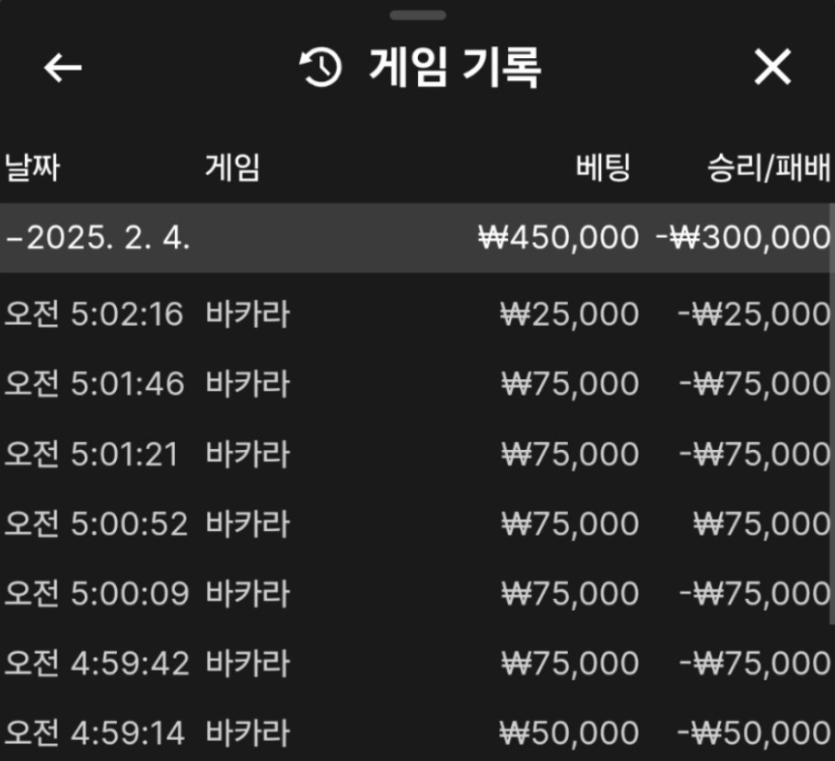View the baccarat round at 오전 4:59:42
Screen dimensions: 835x761
coord(416,663)
